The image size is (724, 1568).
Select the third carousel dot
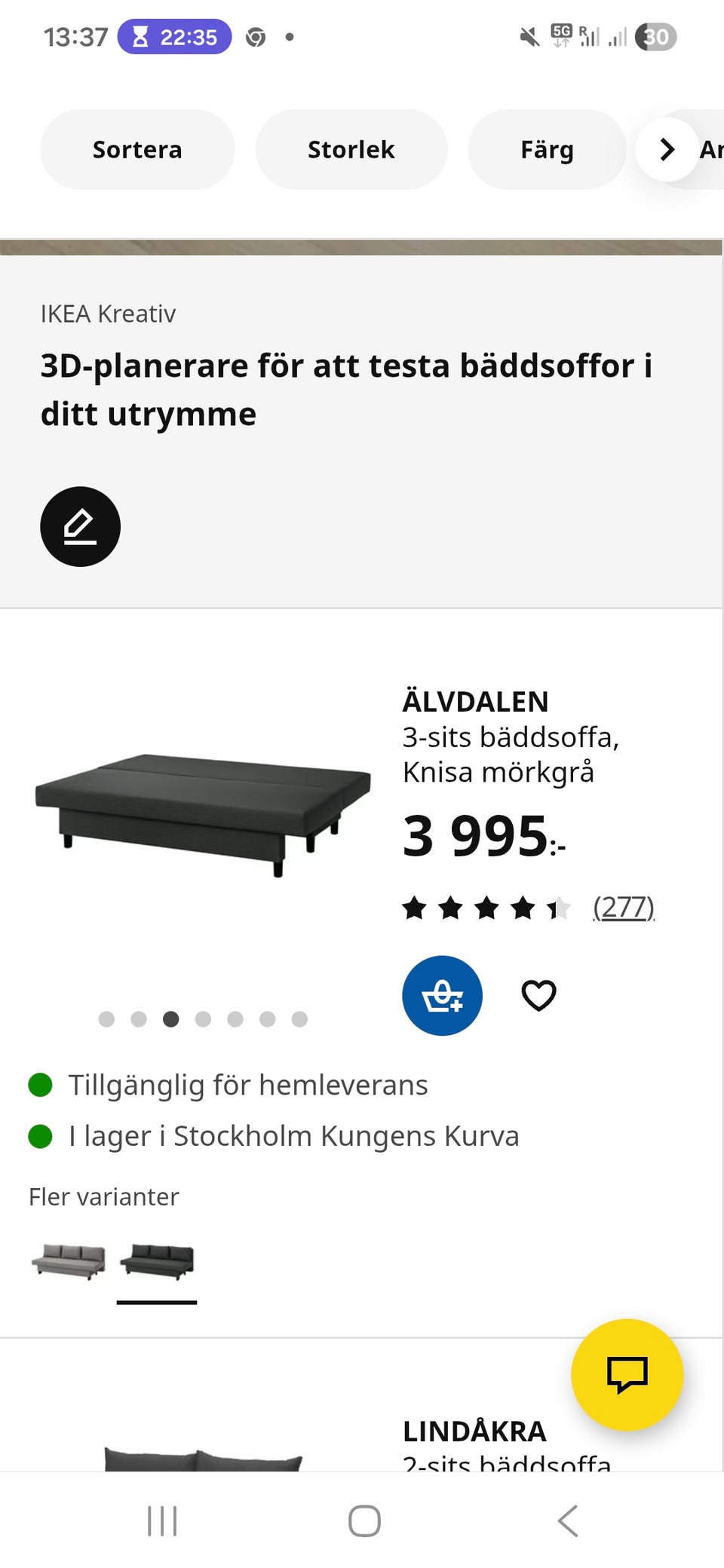click(171, 1019)
